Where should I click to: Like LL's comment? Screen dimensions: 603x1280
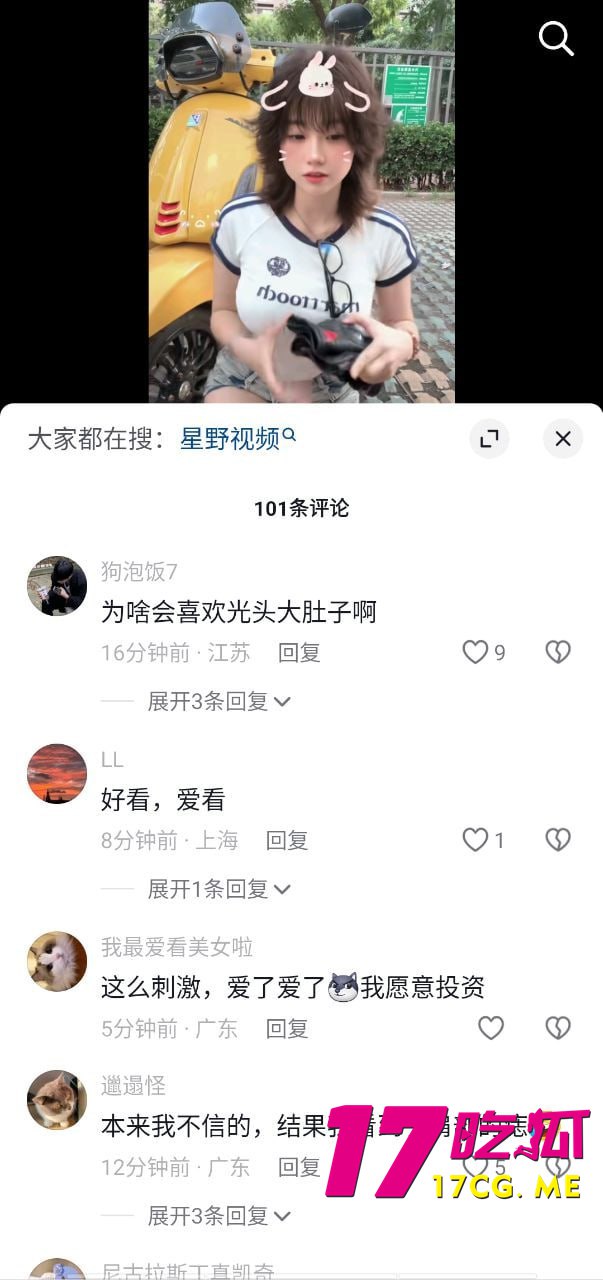tap(475, 841)
